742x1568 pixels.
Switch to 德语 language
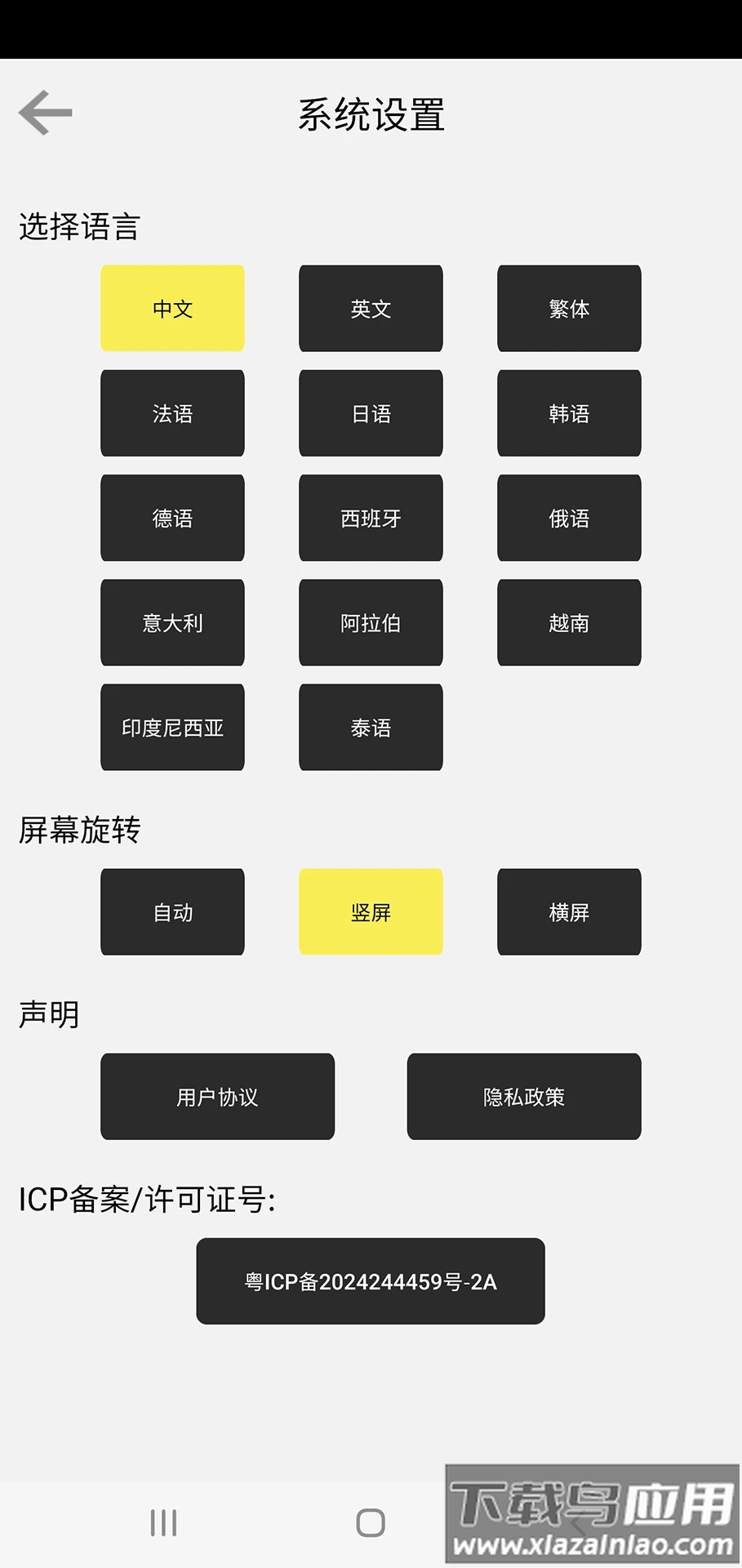click(172, 518)
